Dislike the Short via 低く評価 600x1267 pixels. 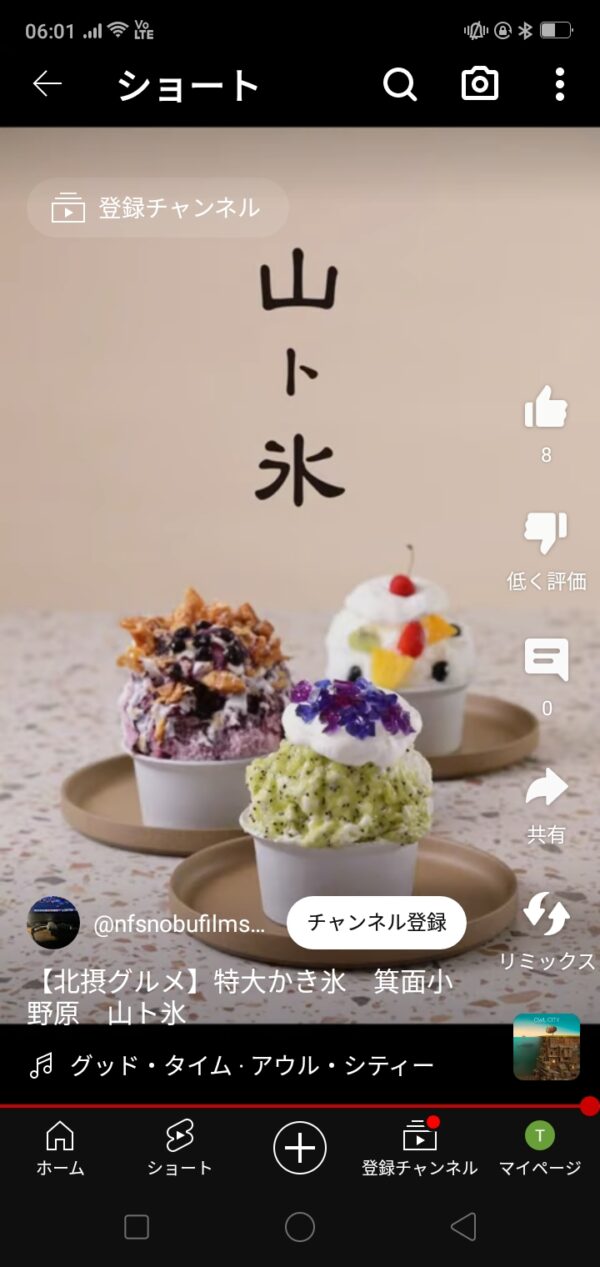[546, 535]
